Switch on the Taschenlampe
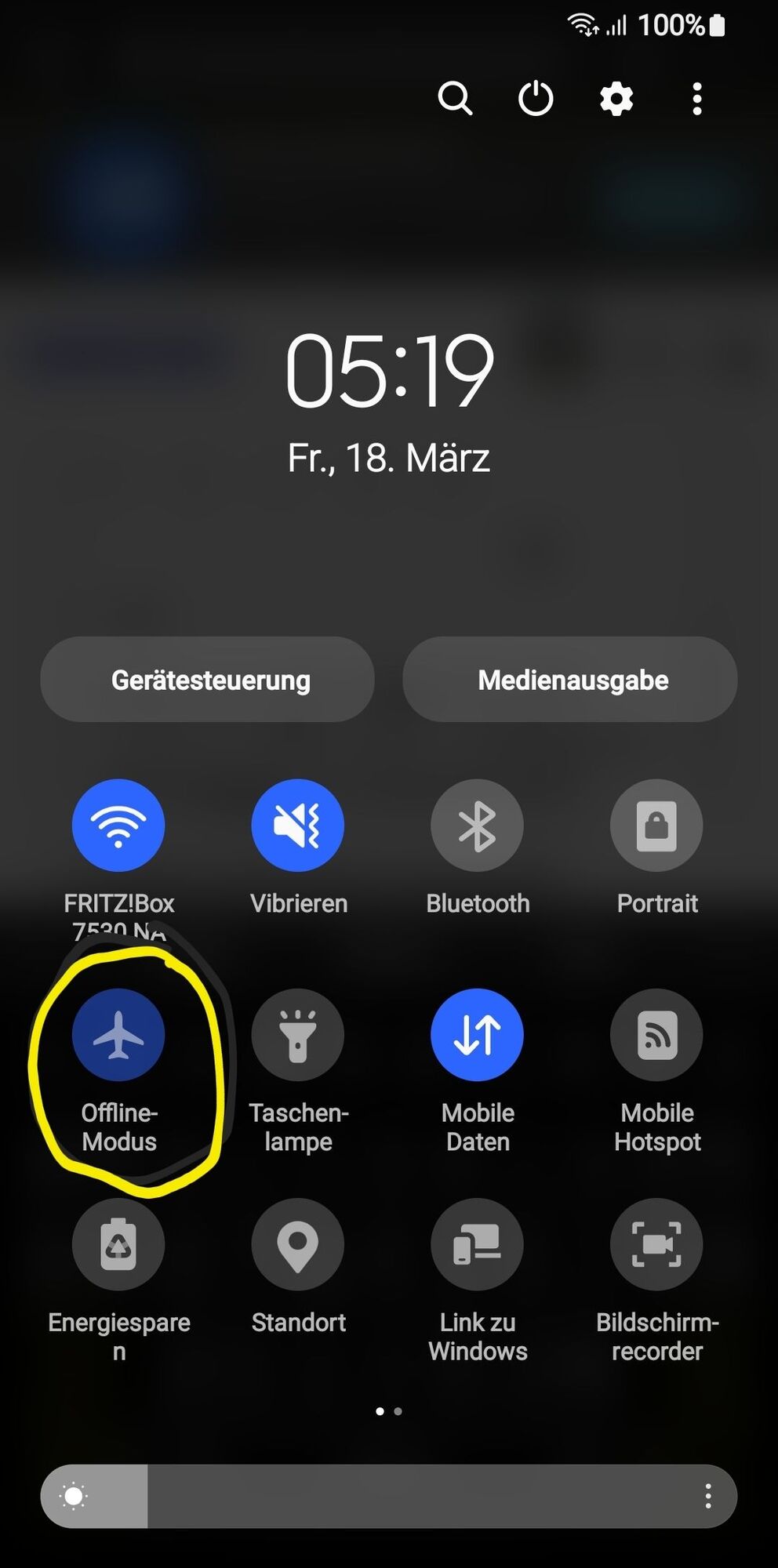Image resolution: width=778 pixels, height=1568 pixels. click(x=298, y=1035)
